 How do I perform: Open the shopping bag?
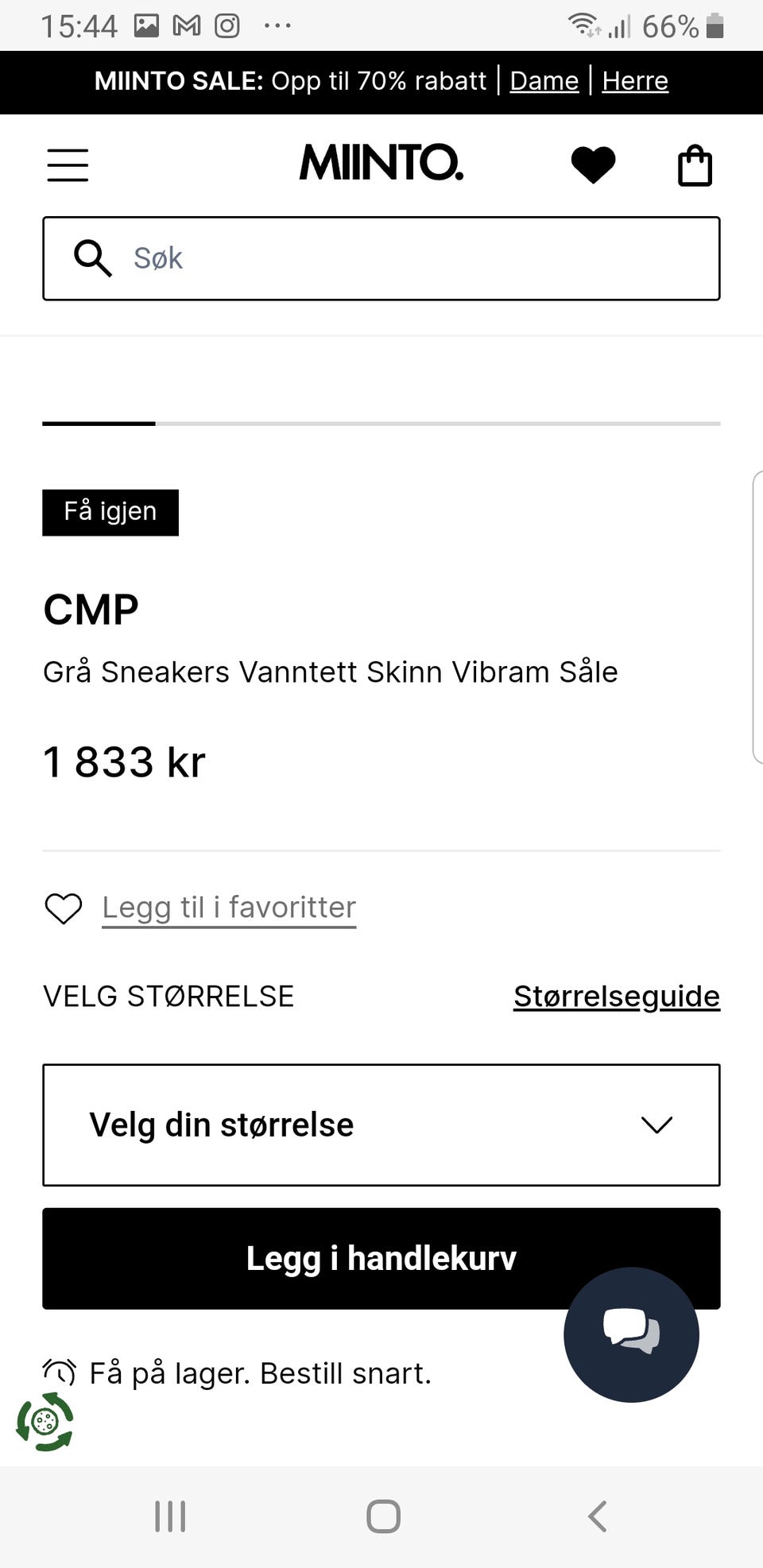[x=695, y=166]
